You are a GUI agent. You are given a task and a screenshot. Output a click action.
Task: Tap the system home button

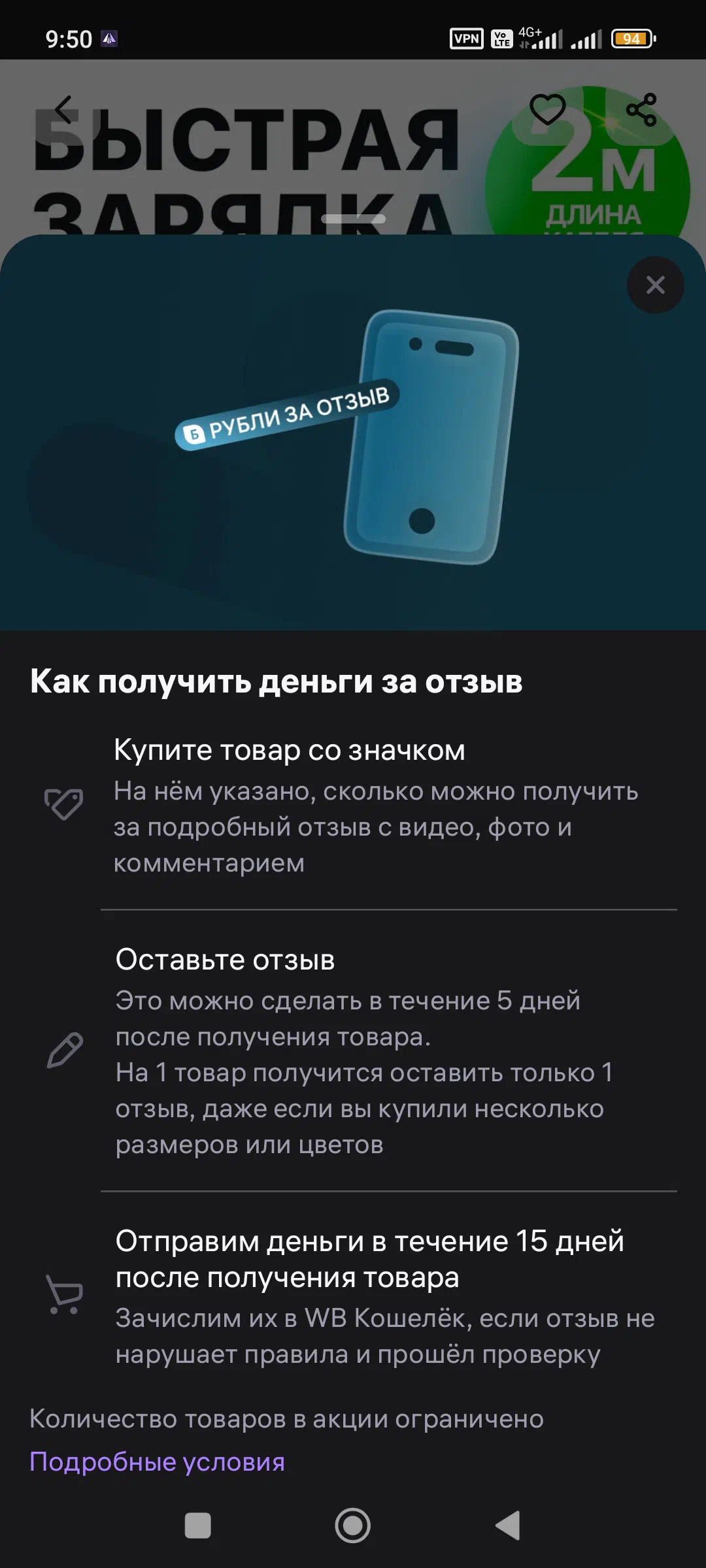353,1526
